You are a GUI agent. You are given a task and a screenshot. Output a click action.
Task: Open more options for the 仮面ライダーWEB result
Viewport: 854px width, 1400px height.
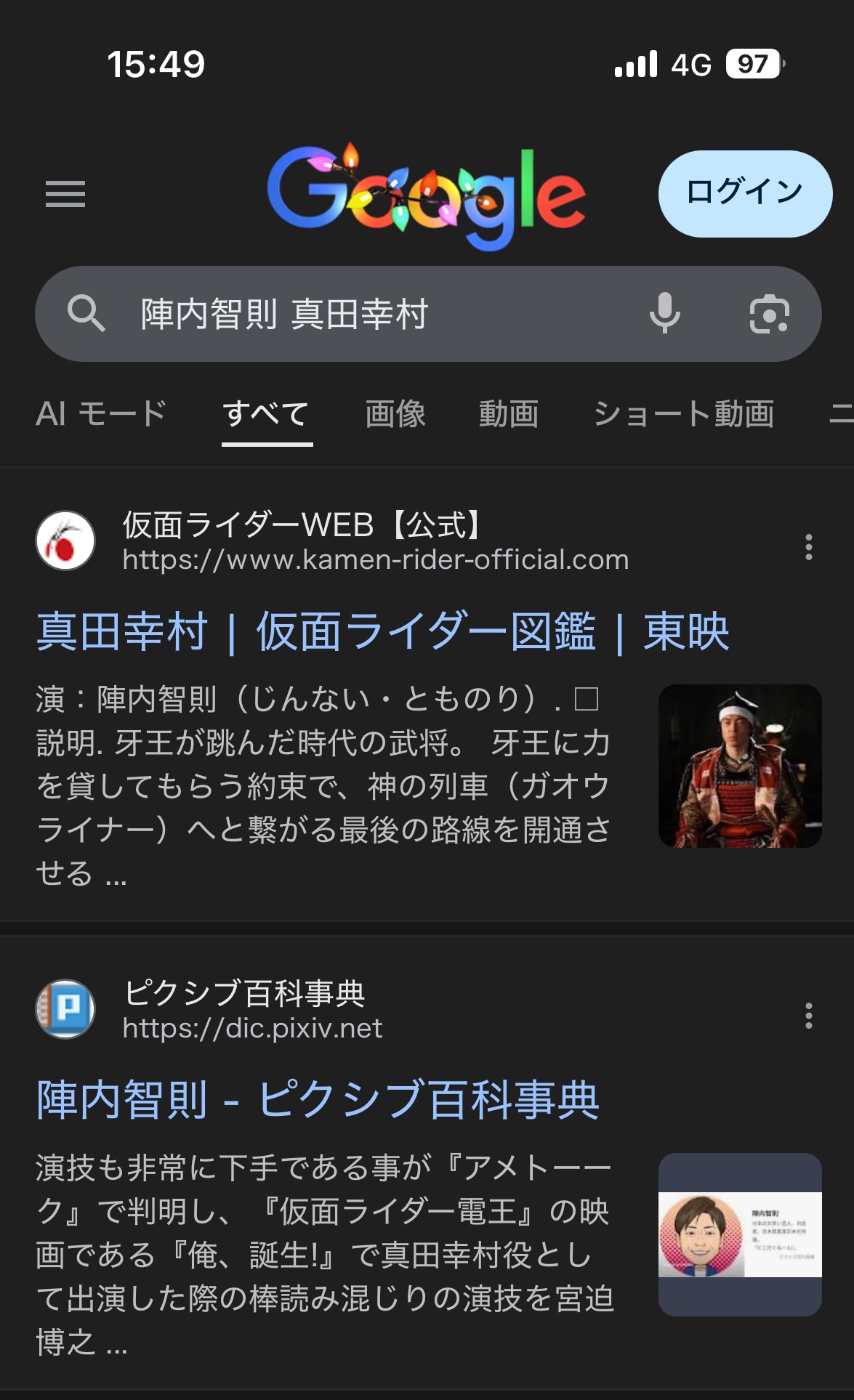tap(808, 546)
